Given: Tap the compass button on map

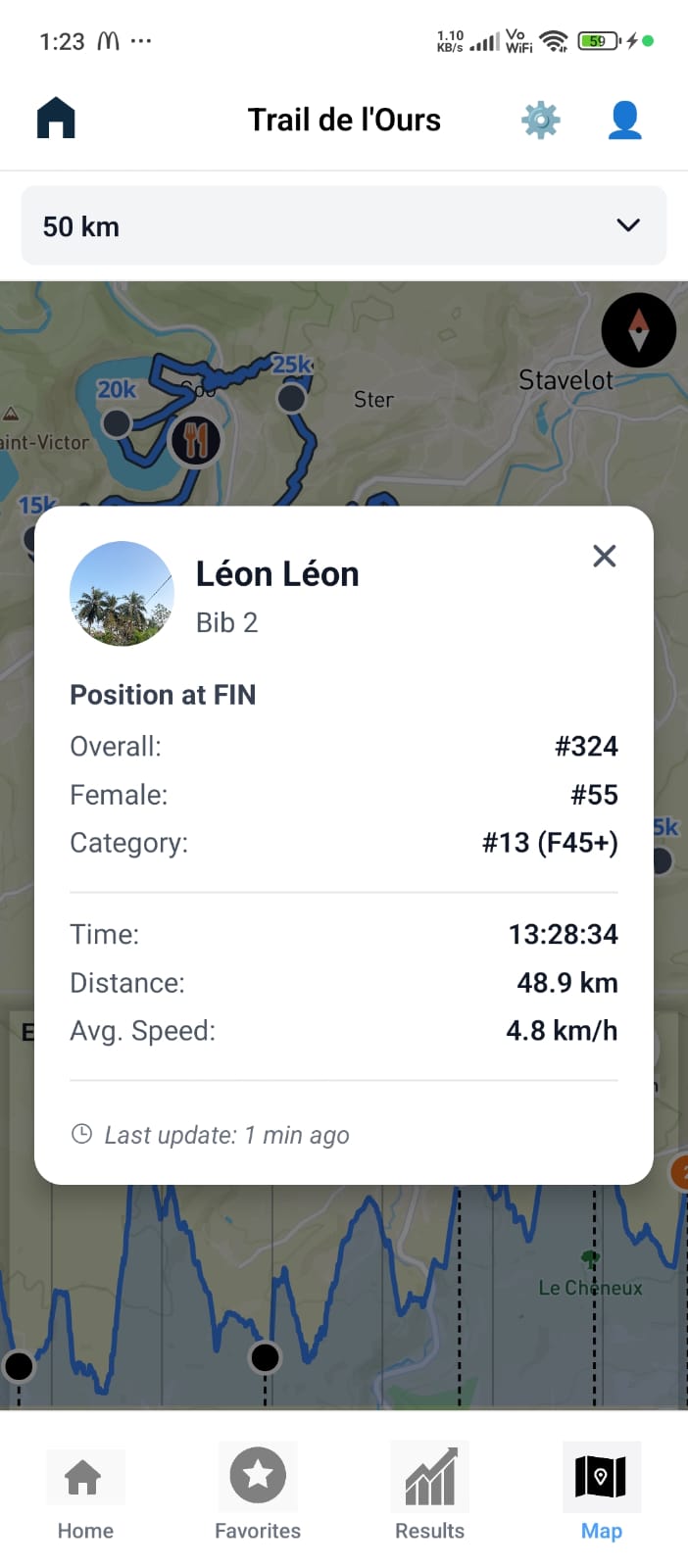Looking at the screenshot, I should point(639,330).
